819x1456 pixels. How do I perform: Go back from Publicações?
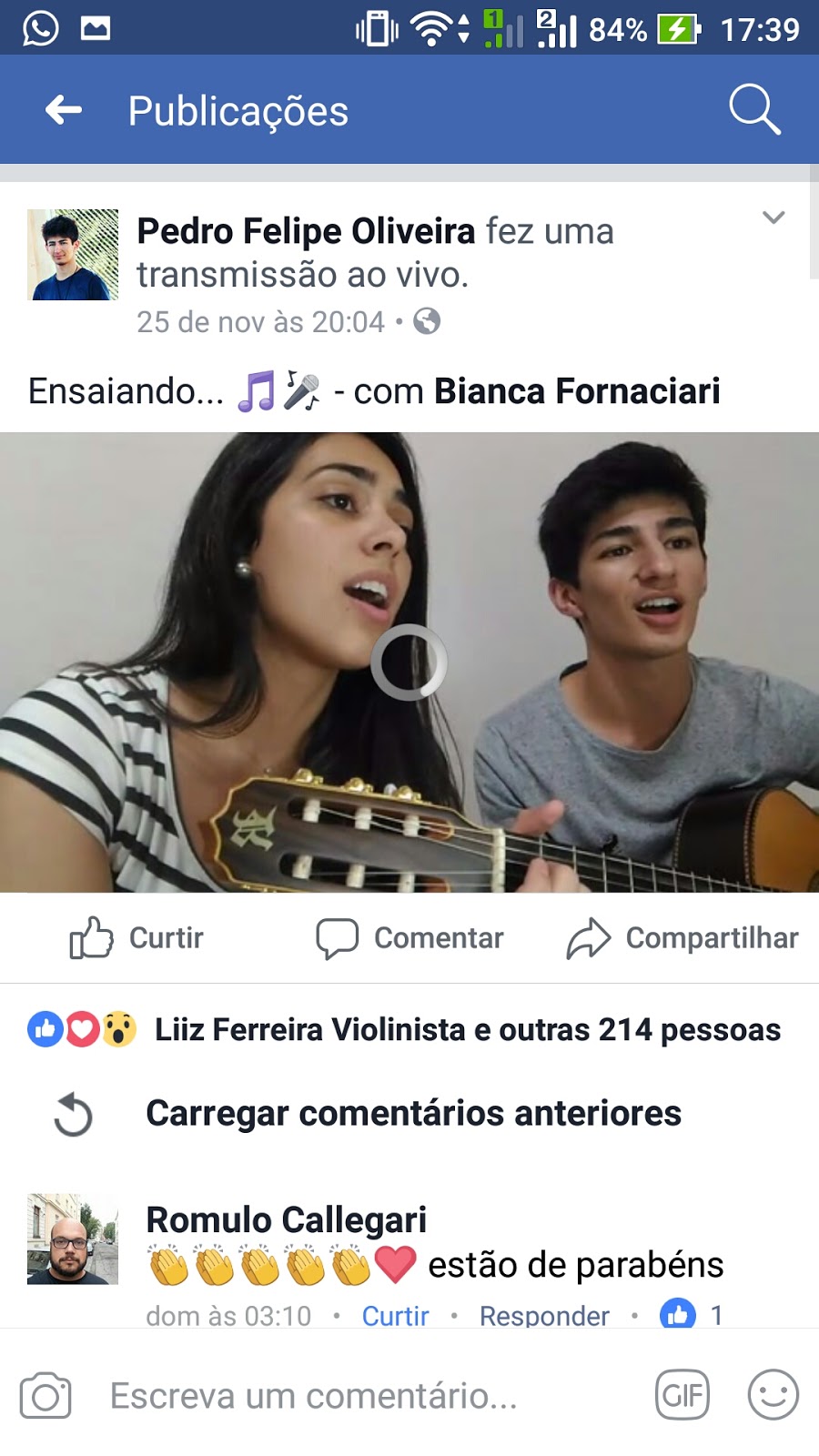[x=64, y=110]
